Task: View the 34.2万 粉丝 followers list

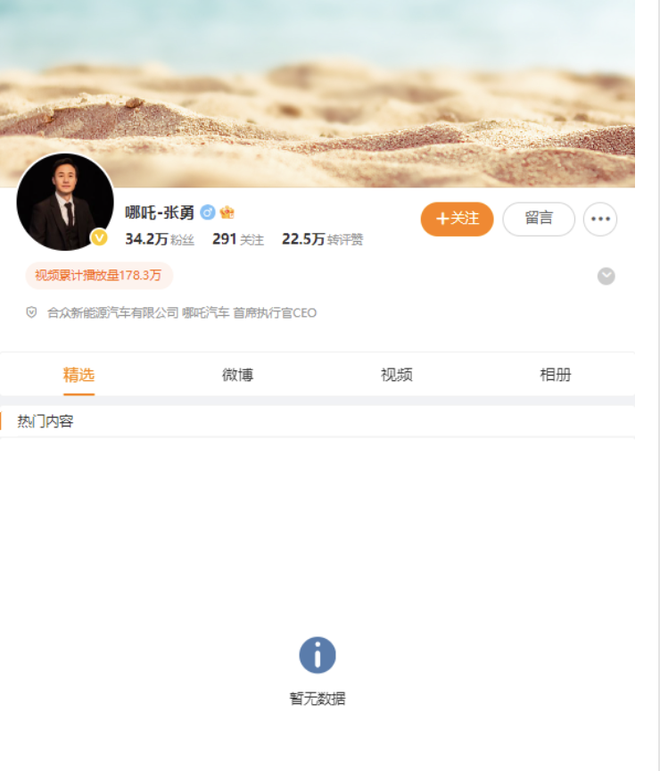Action: click(159, 240)
